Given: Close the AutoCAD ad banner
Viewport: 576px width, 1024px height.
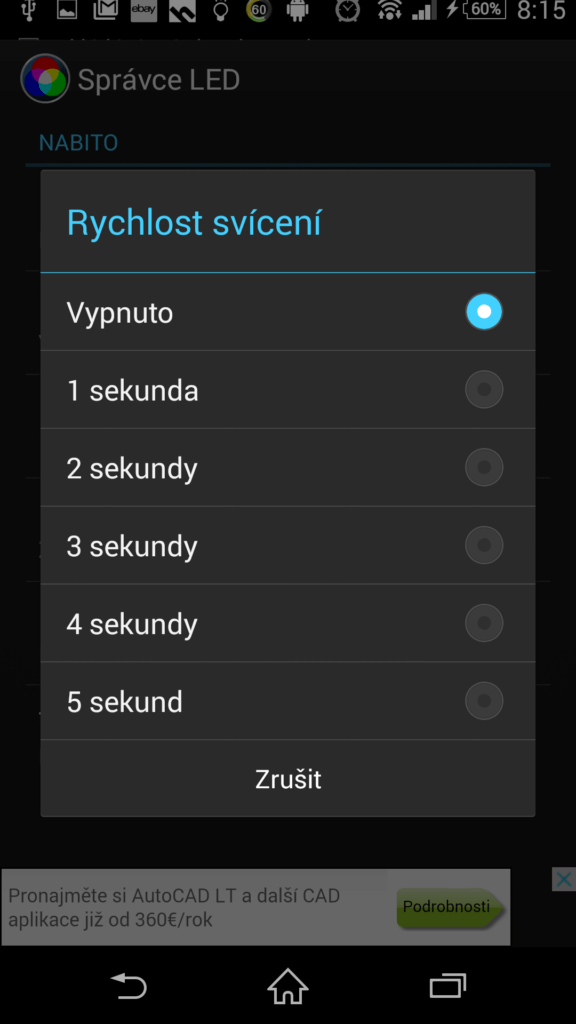Looking at the screenshot, I should click(x=564, y=879).
